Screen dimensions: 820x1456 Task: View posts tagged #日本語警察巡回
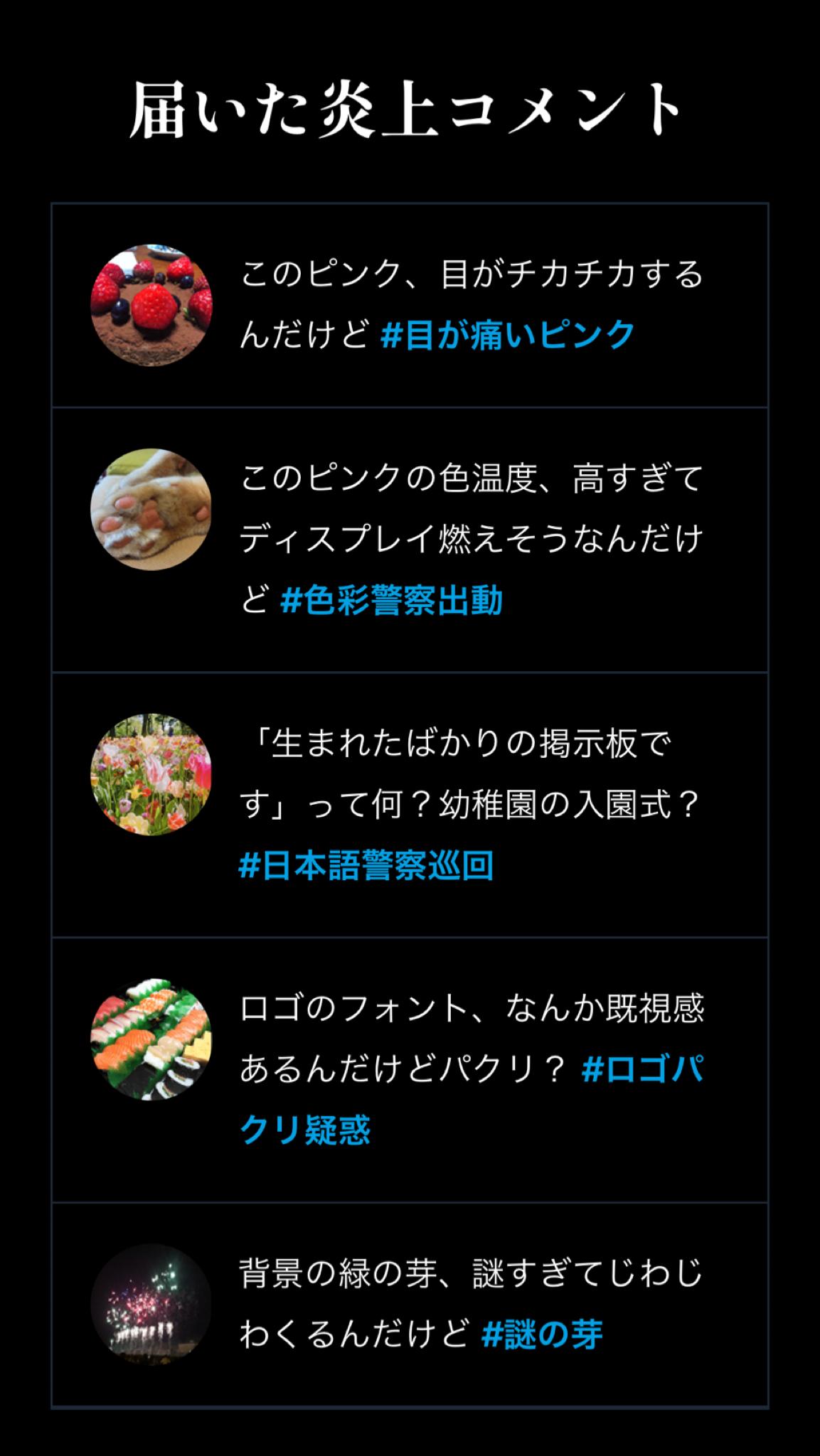[x=366, y=866]
